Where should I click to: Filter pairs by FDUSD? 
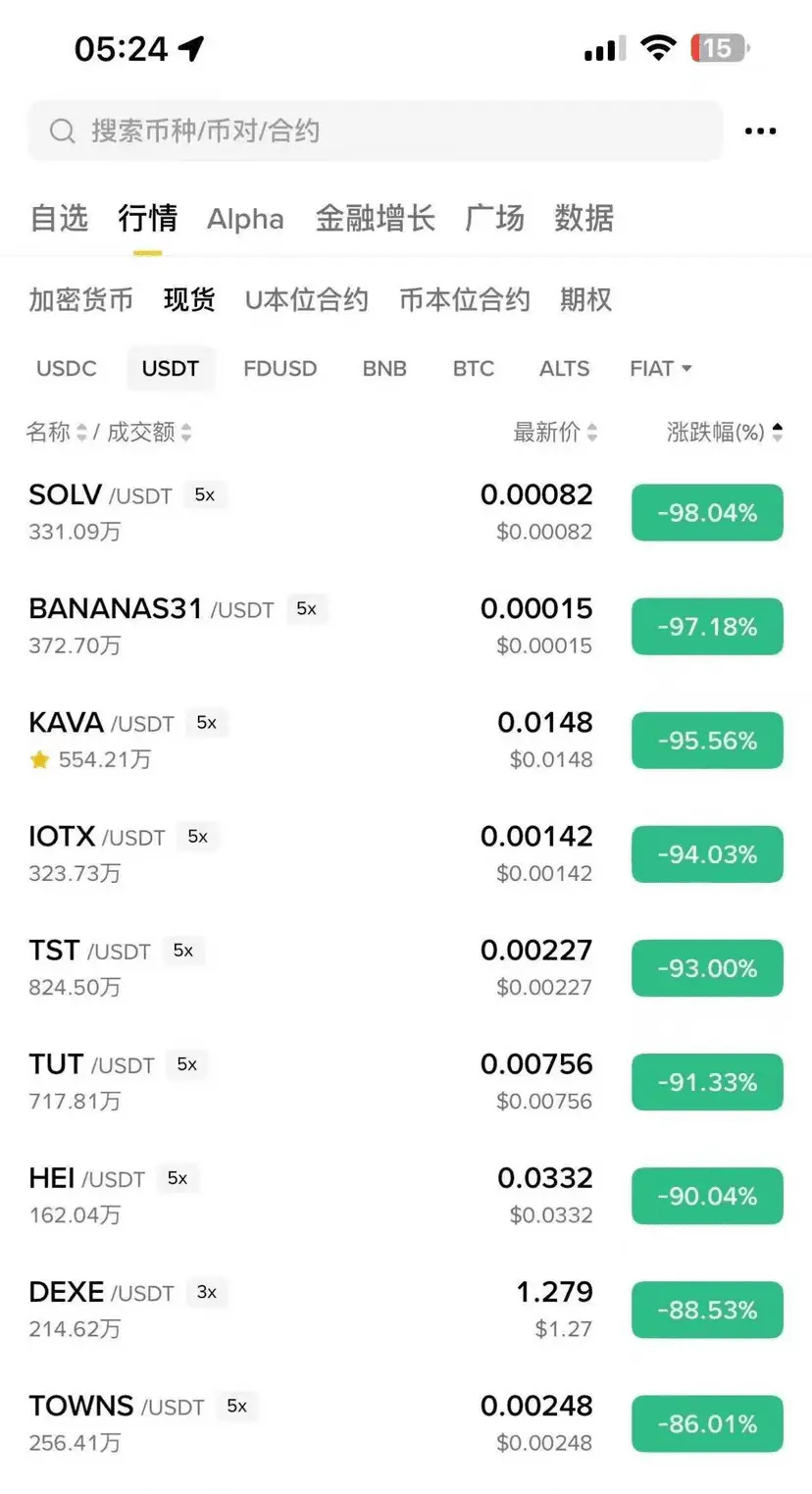tap(279, 369)
